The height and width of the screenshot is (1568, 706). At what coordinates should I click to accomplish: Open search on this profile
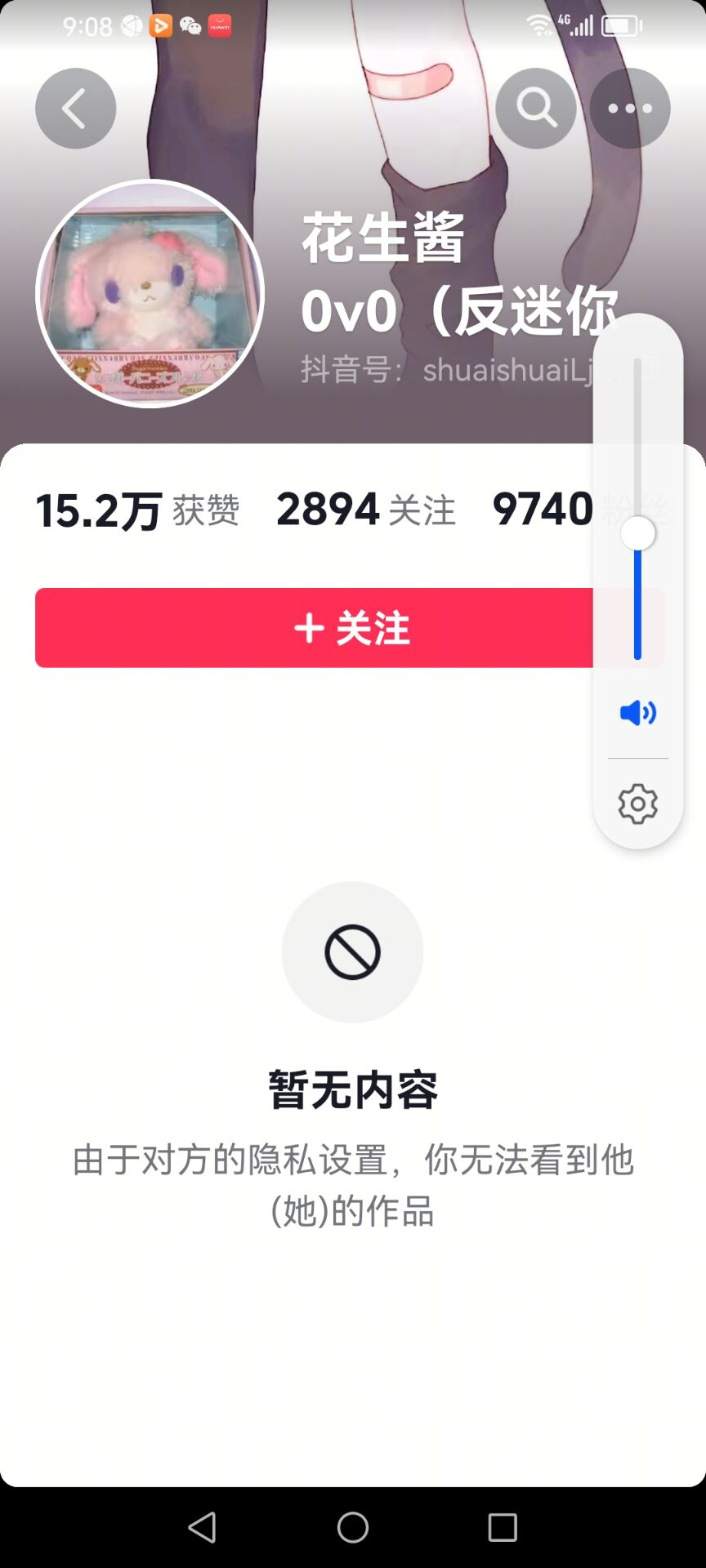tap(535, 108)
